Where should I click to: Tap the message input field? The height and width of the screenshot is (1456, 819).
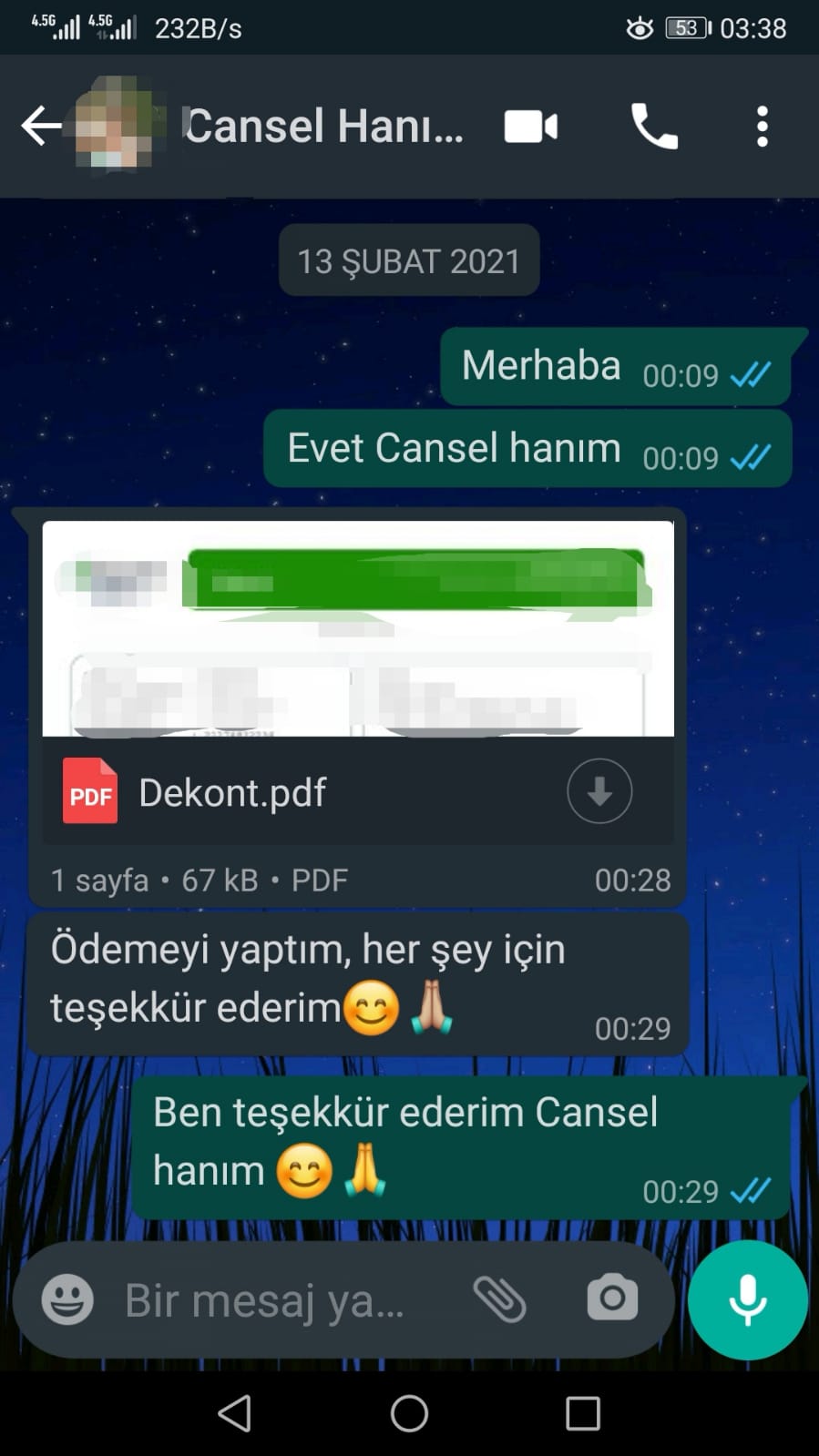click(x=282, y=1299)
